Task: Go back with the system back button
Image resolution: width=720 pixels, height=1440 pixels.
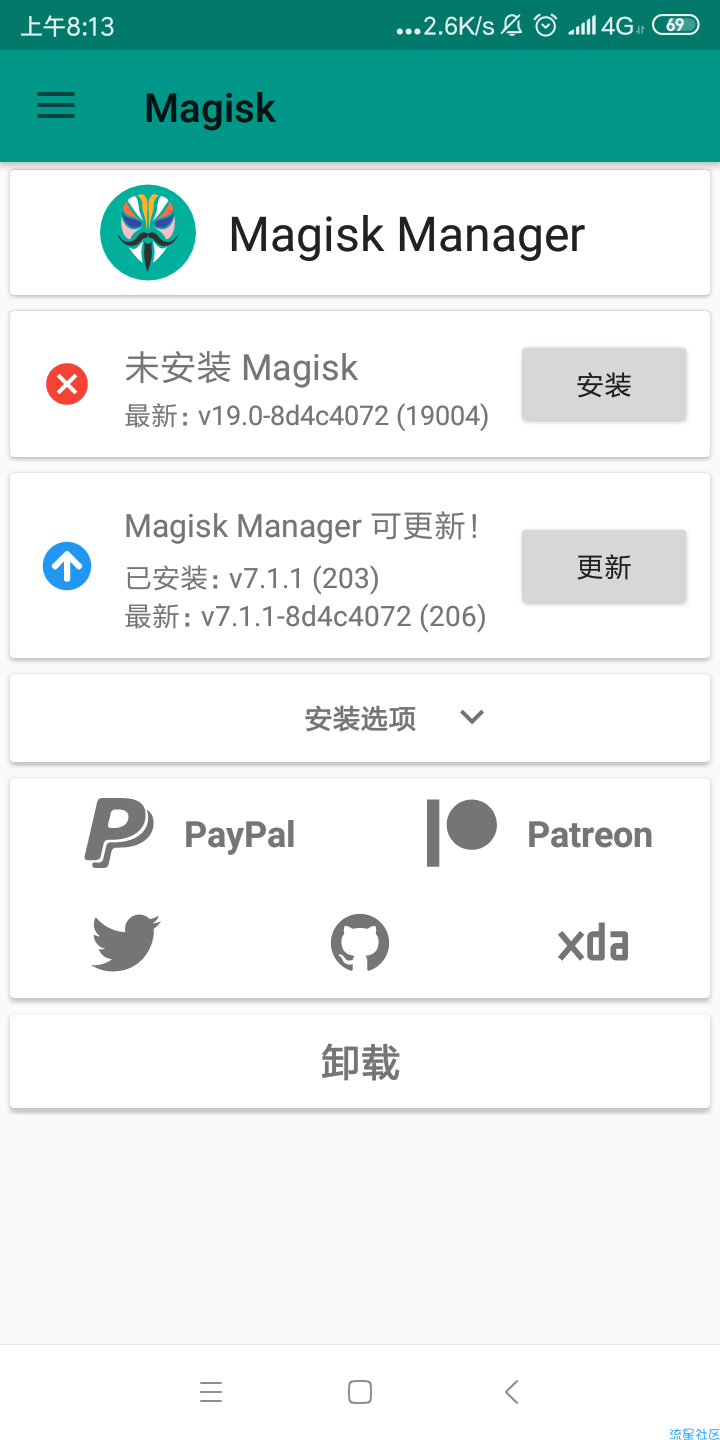Action: (511, 1392)
